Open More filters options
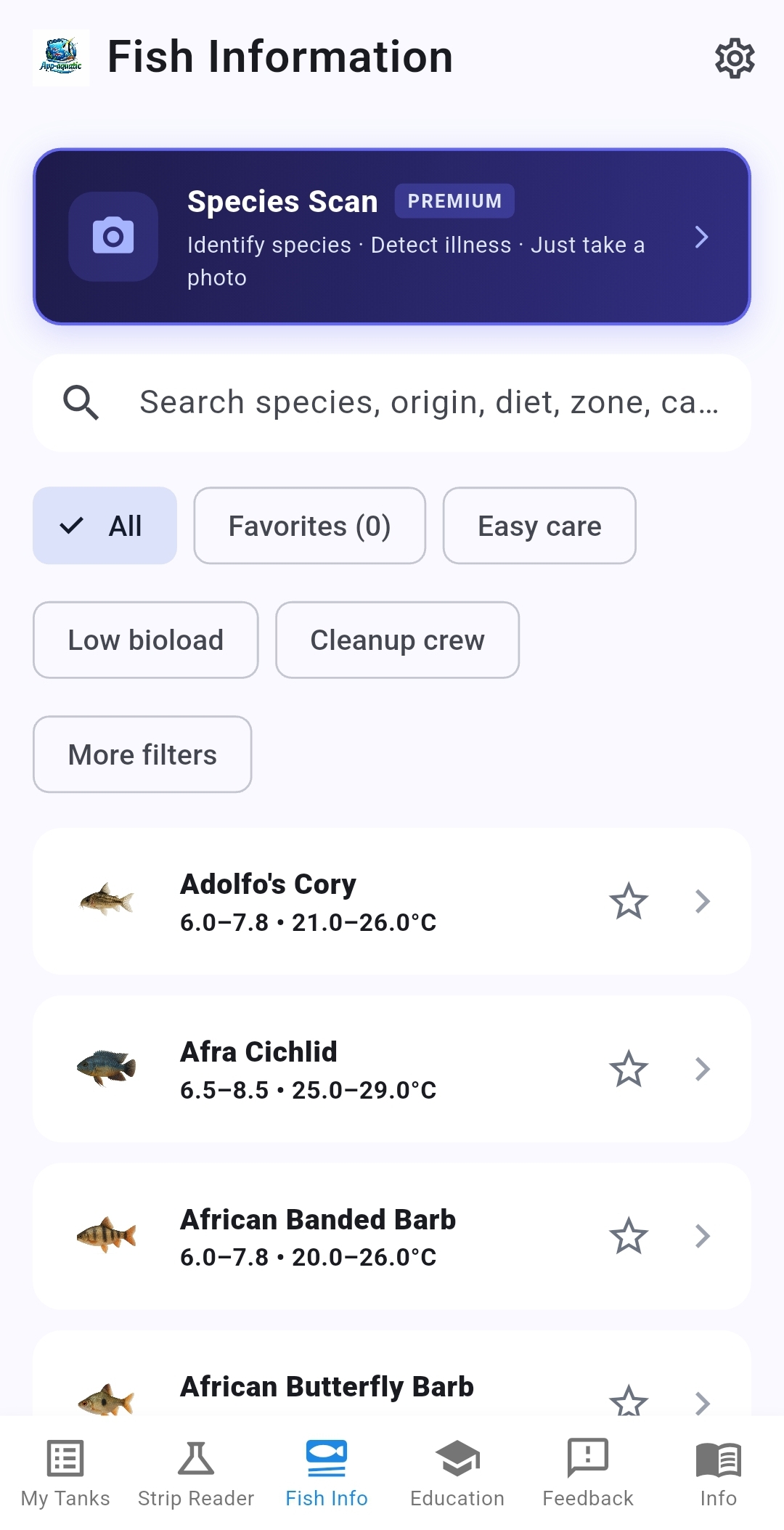The width and height of the screenshot is (784, 1530). [x=142, y=754]
